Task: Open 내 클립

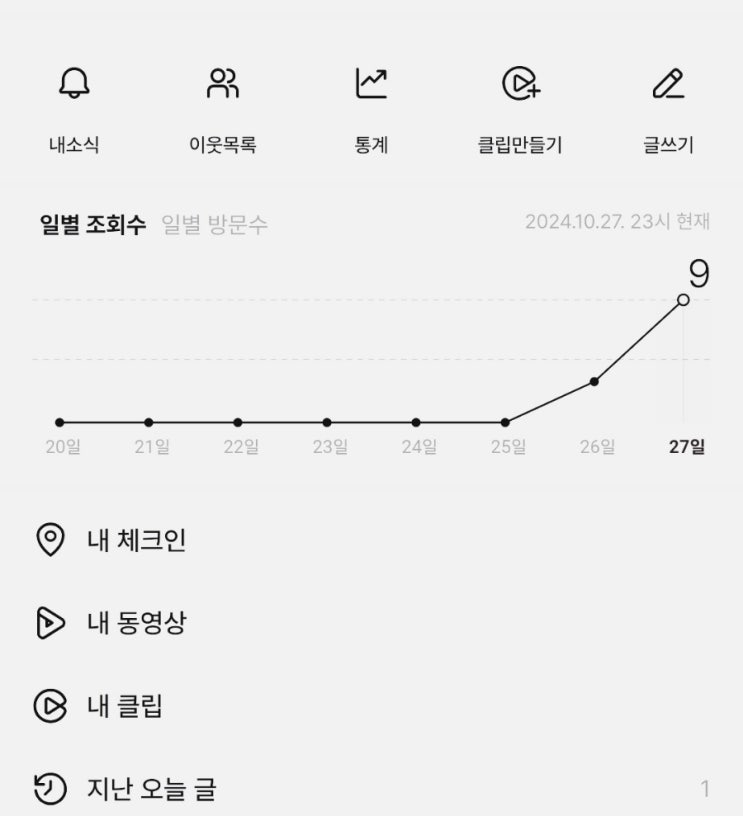Action: [x=124, y=707]
